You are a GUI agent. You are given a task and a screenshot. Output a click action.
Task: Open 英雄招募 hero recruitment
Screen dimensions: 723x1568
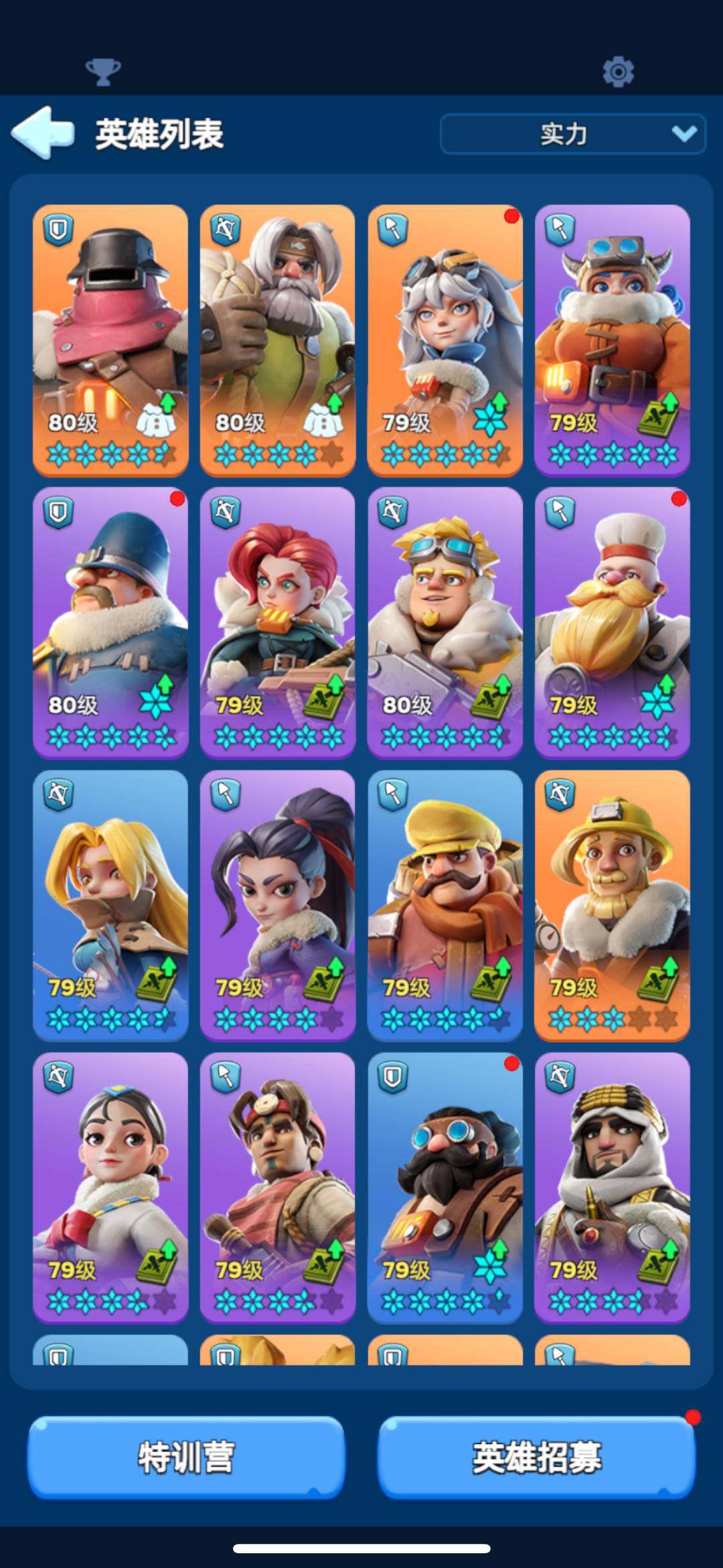click(536, 1457)
